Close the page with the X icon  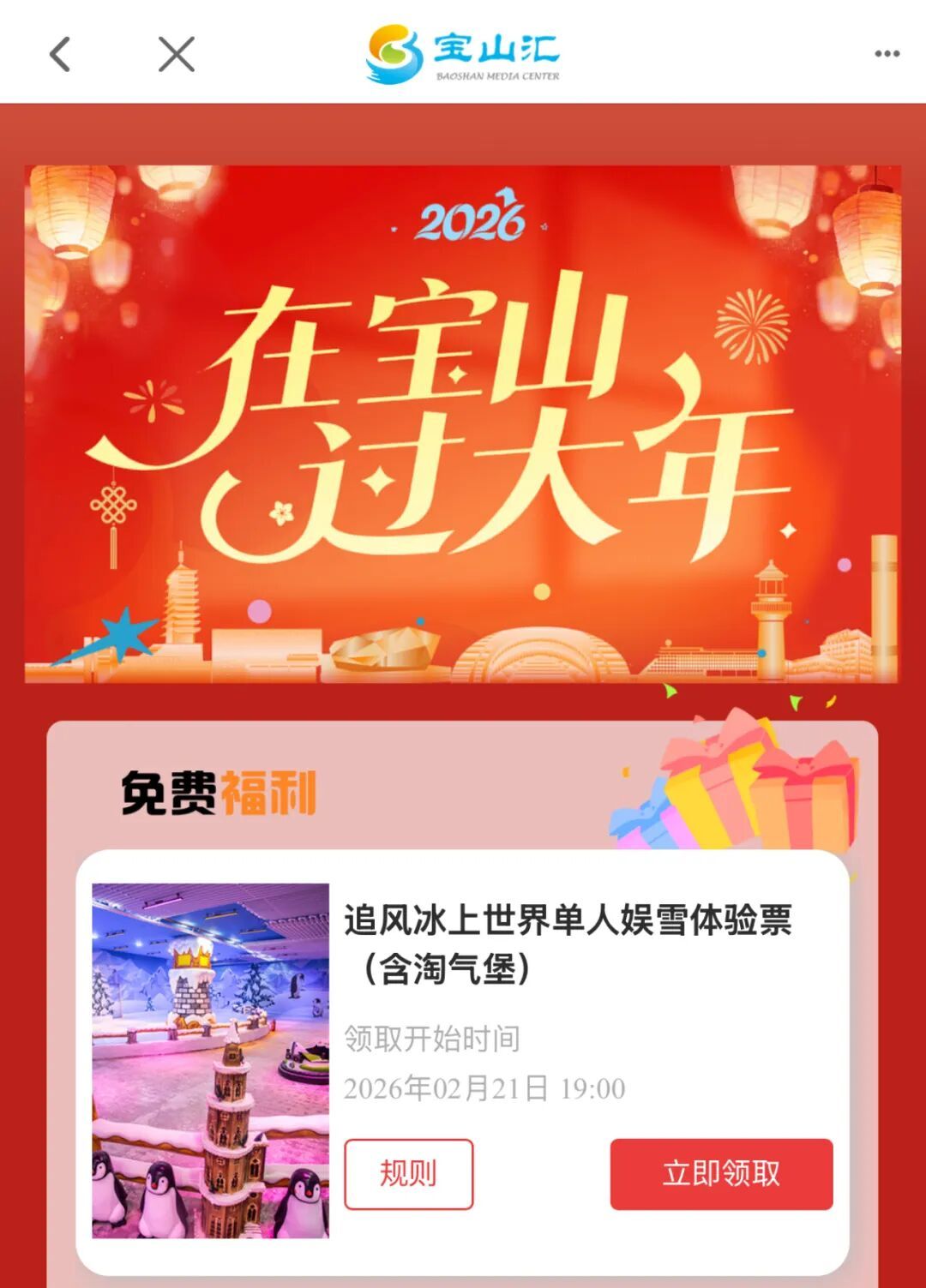[177, 54]
